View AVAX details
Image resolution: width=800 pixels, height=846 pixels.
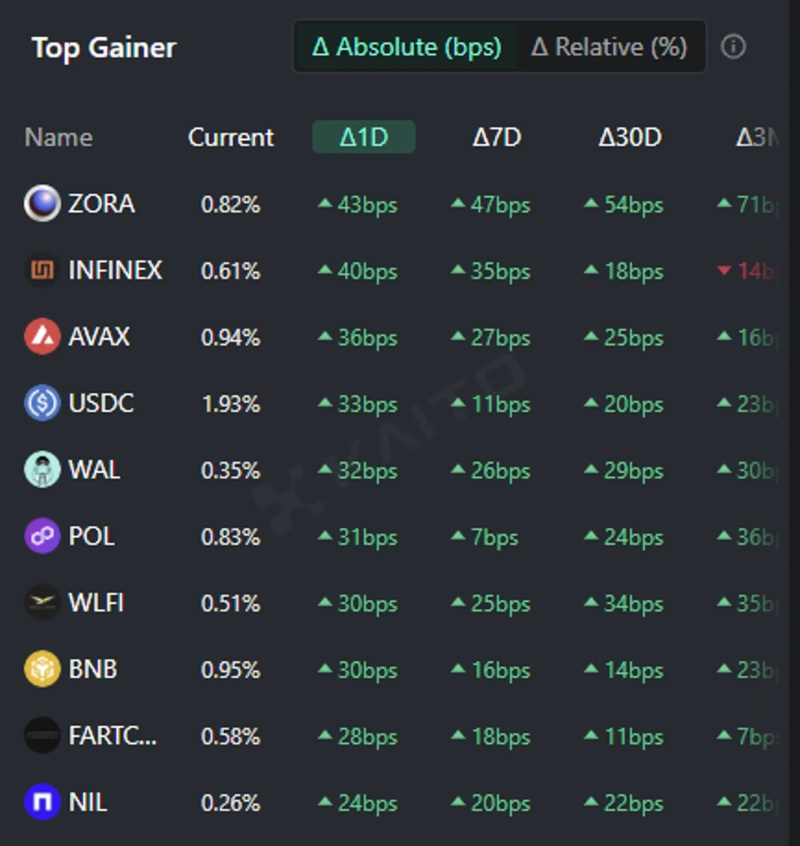98,337
